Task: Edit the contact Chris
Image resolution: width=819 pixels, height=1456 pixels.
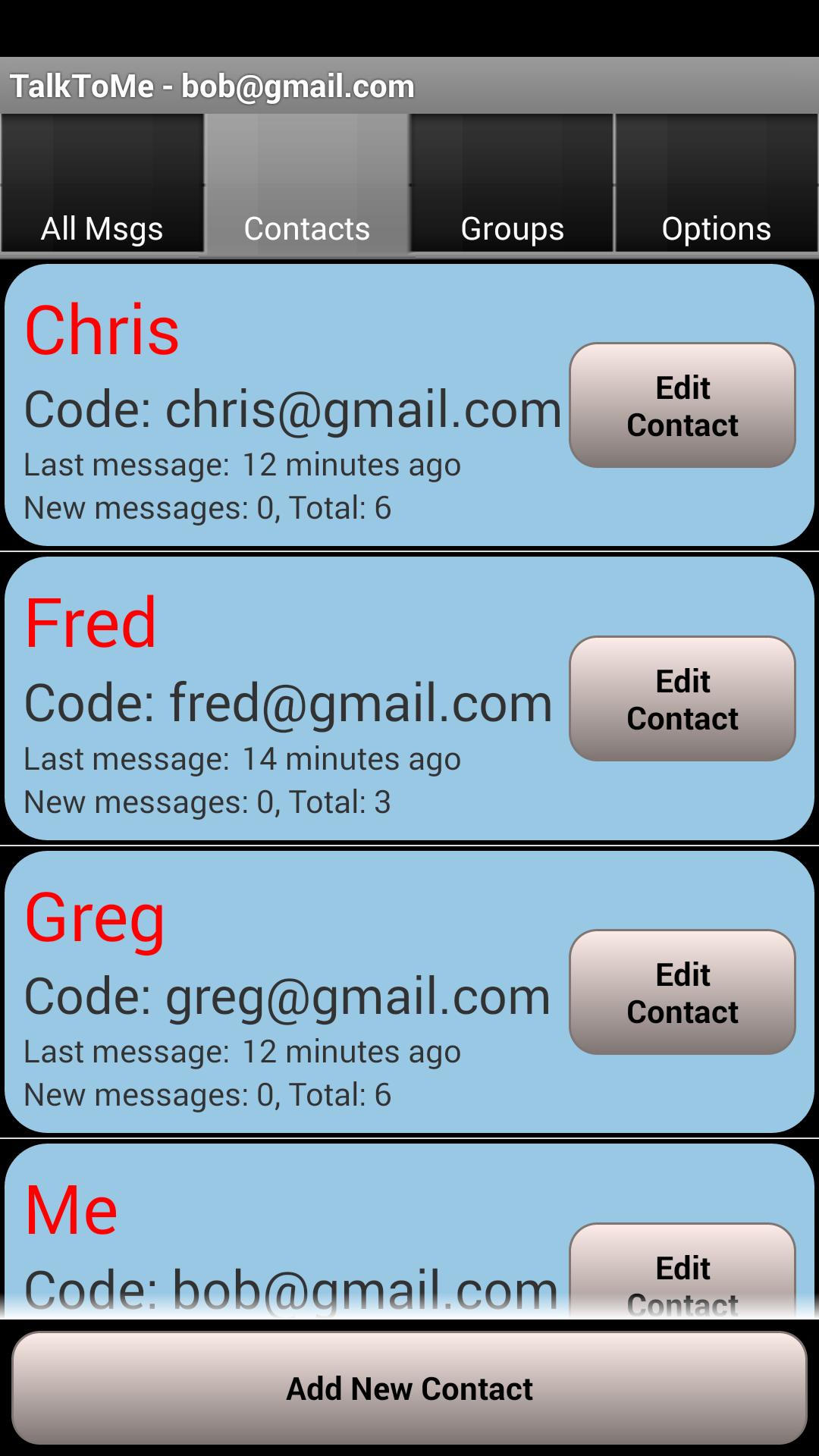Action: coord(682,405)
